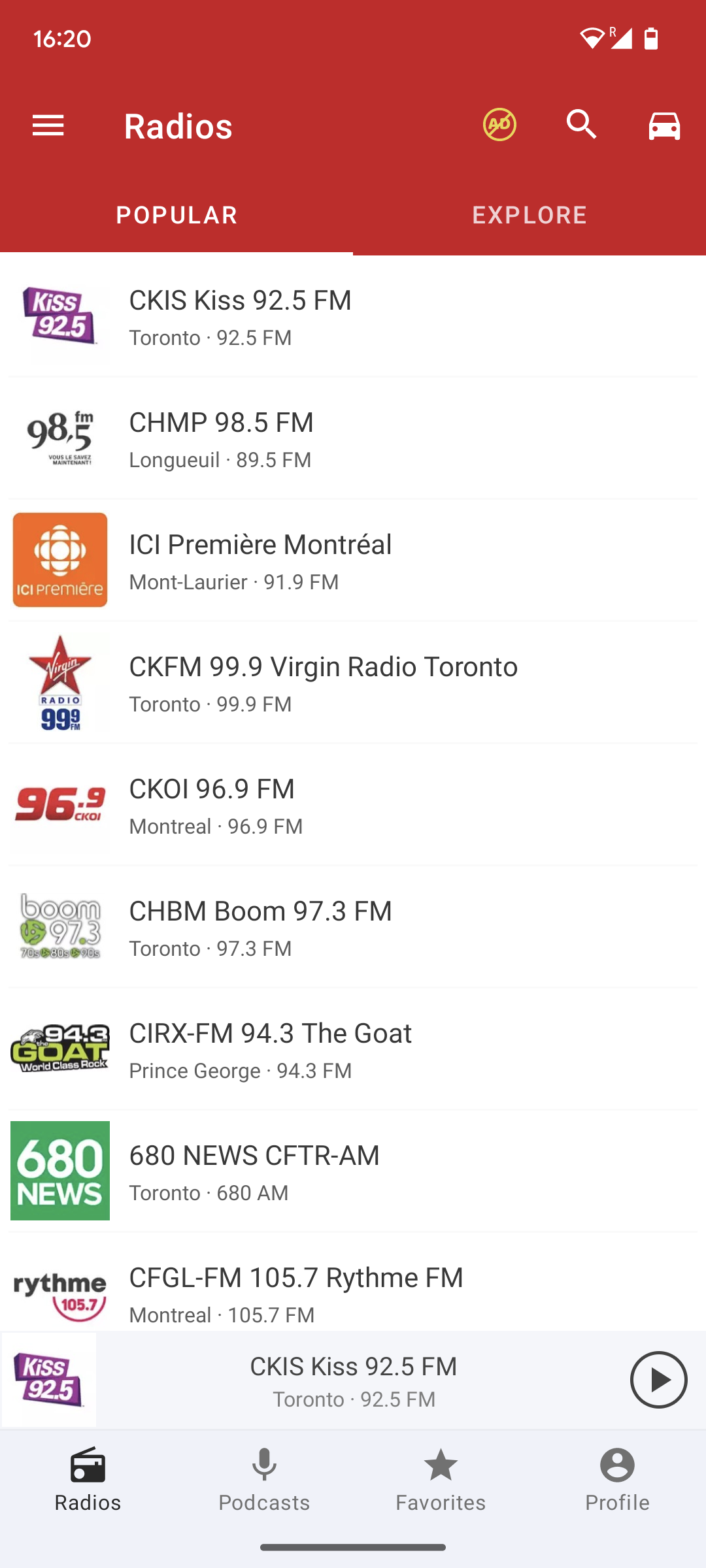Viewport: 706px width, 1568px height.
Task: Switch to the Explore tab
Action: click(529, 215)
